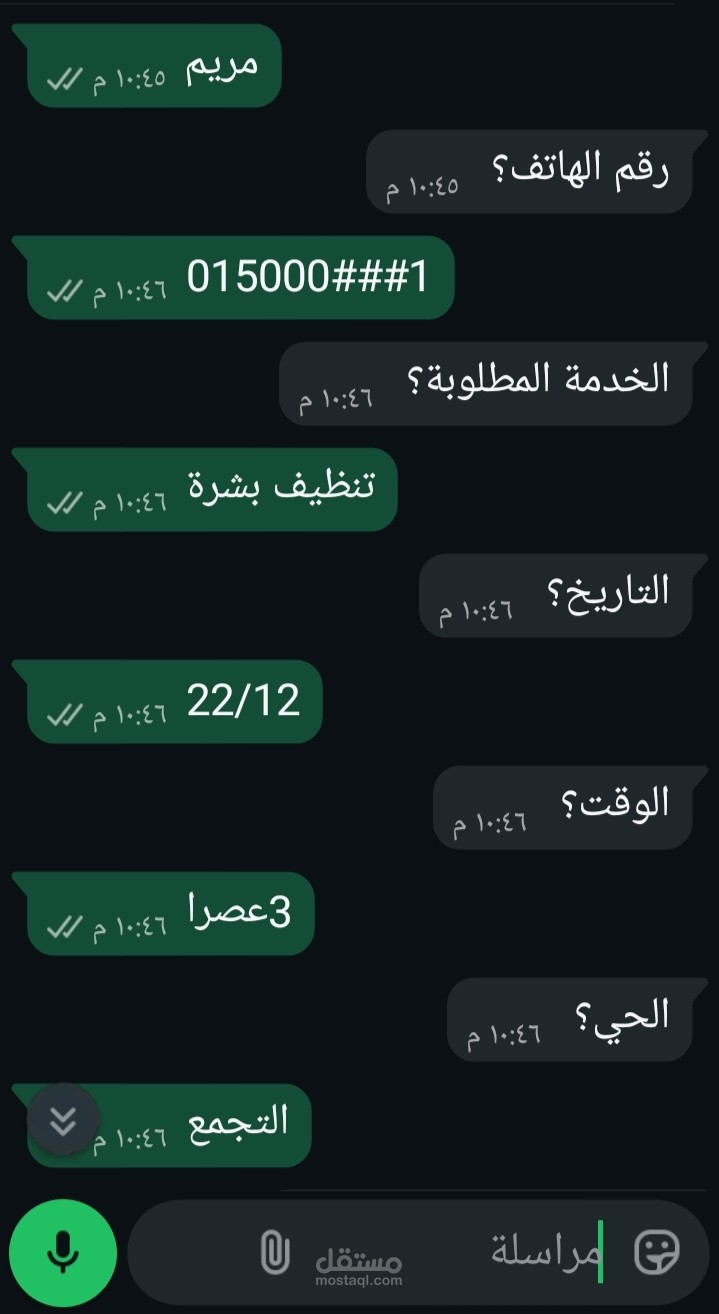719x1314 pixels.
Task: Jump to latest messages with down arrows
Action: point(63,1120)
